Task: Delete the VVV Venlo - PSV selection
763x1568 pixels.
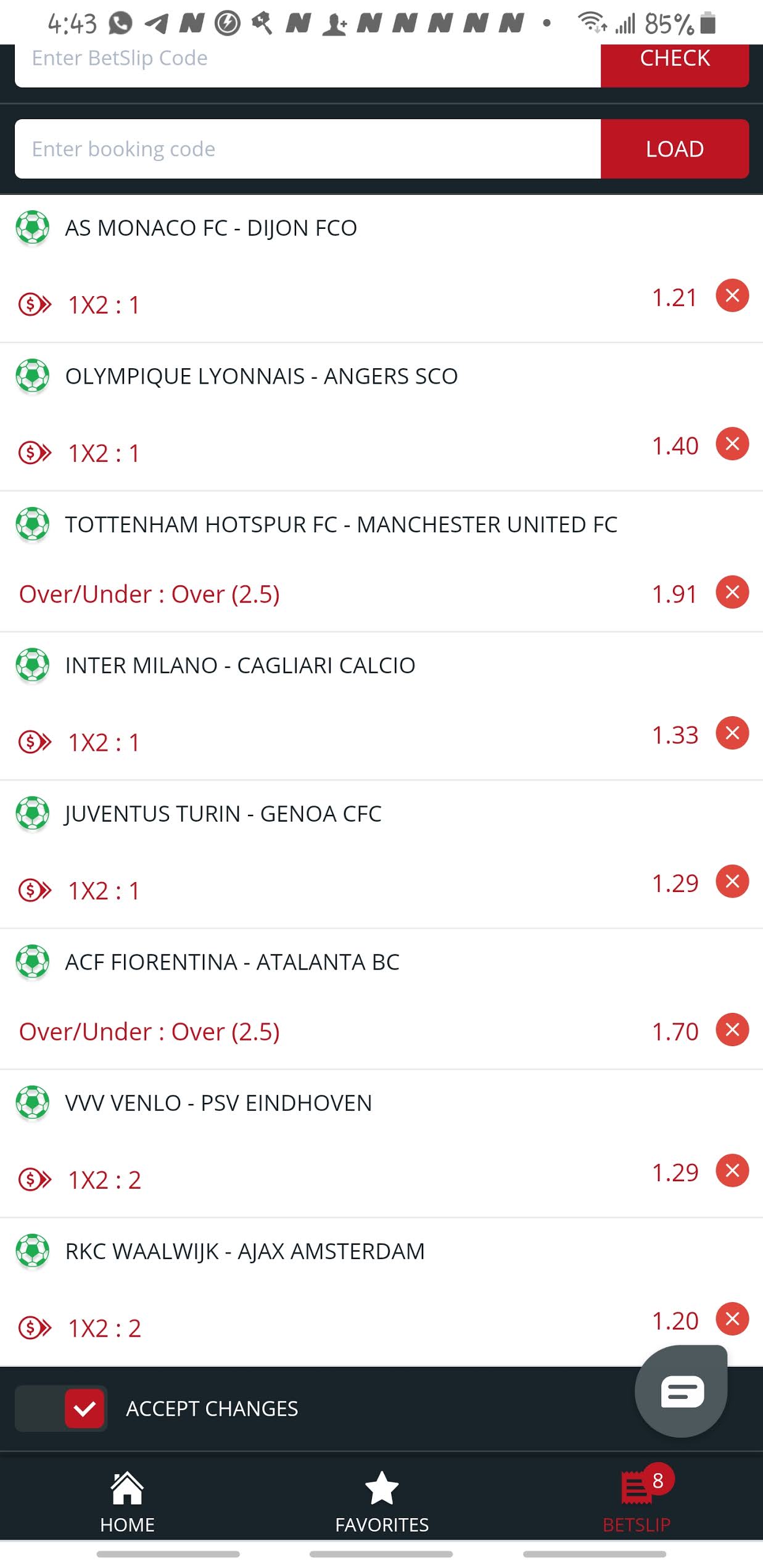Action: [732, 1170]
